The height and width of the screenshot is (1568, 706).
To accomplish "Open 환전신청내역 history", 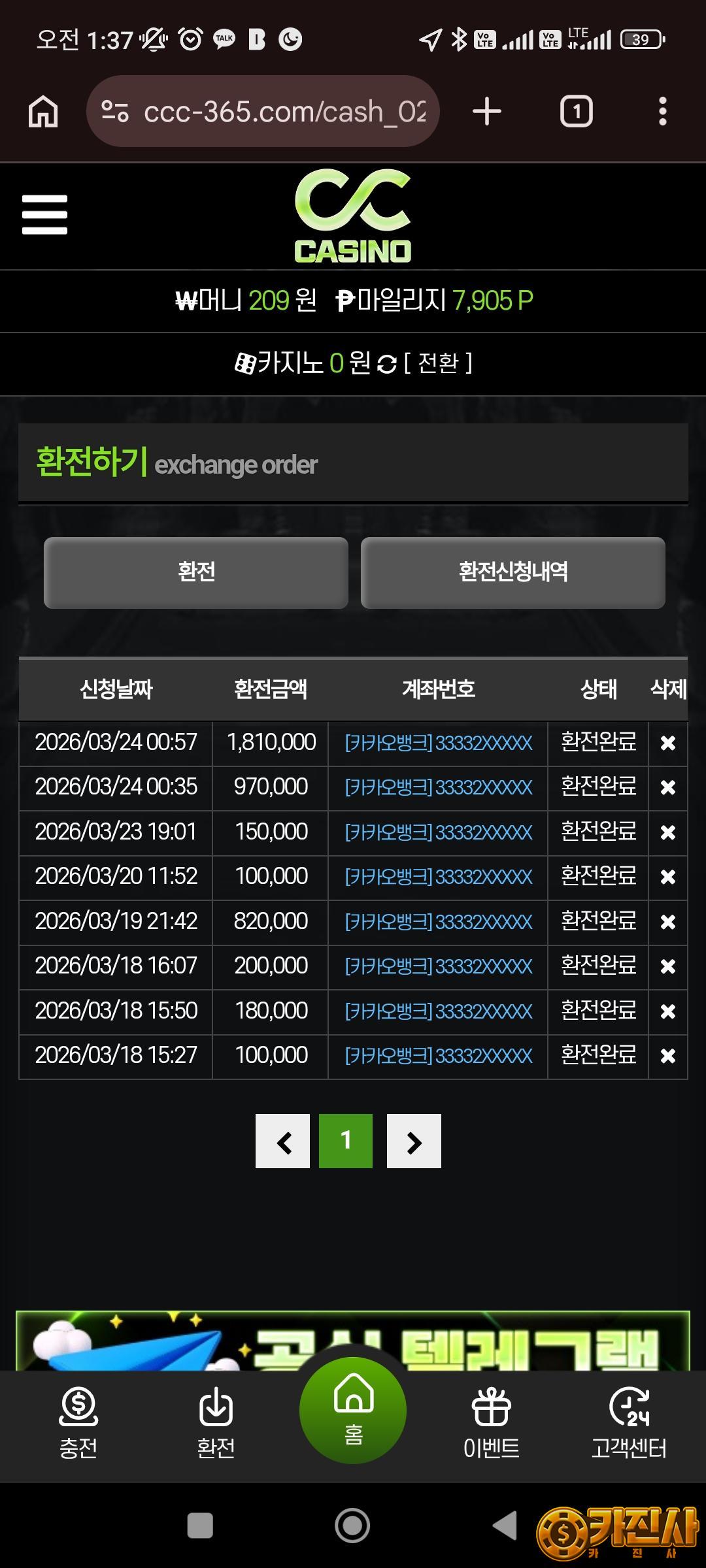I will tap(513, 572).
